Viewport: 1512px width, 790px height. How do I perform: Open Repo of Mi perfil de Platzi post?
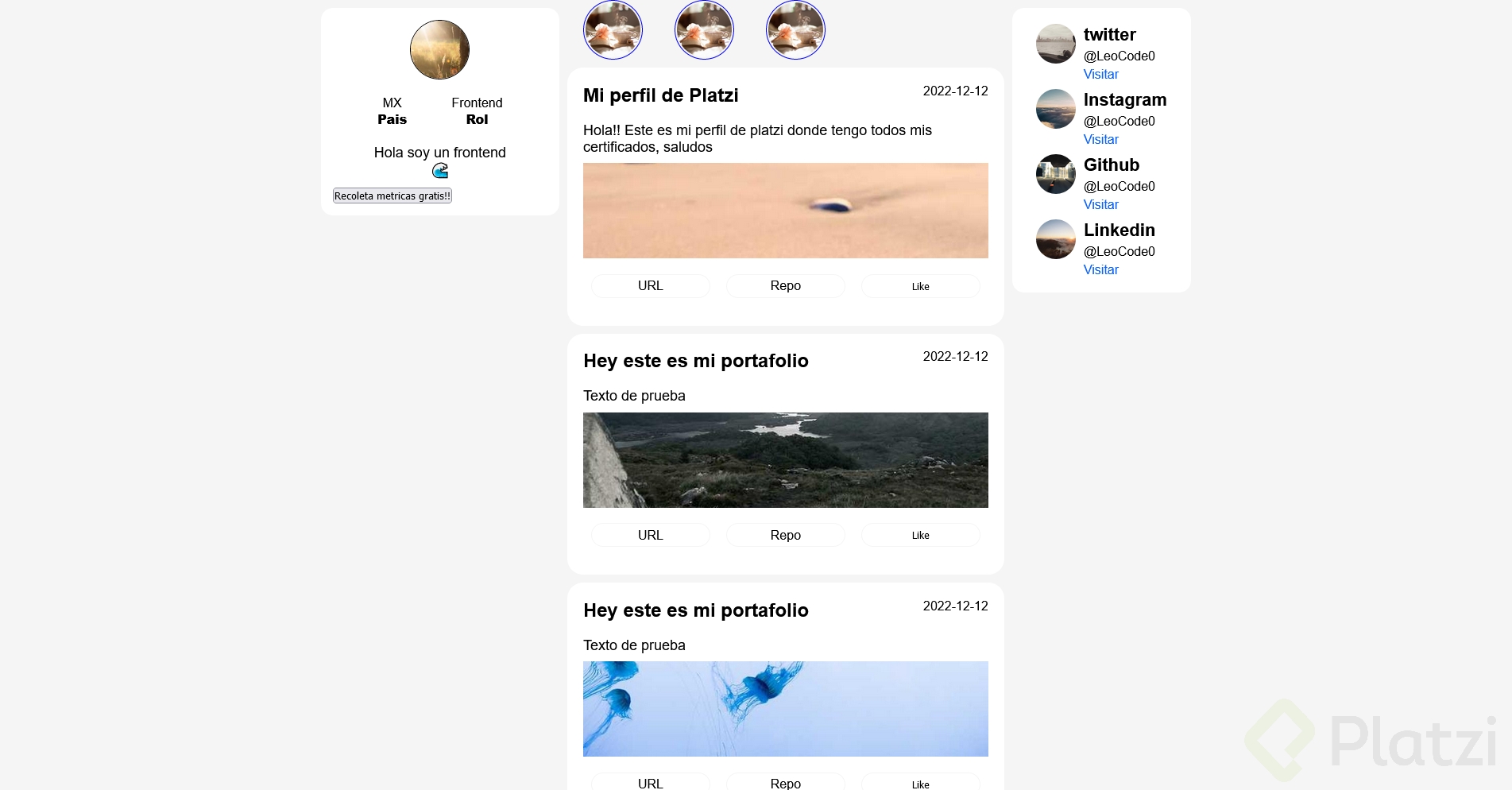[x=785, y=286]
